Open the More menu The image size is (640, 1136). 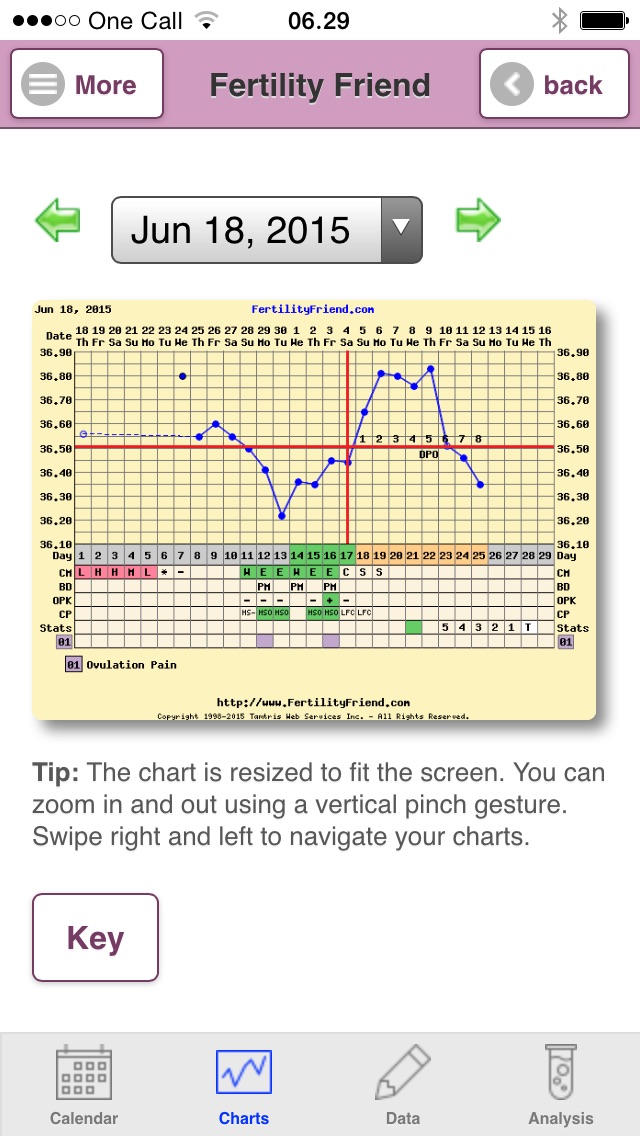[x=87, y=85]
